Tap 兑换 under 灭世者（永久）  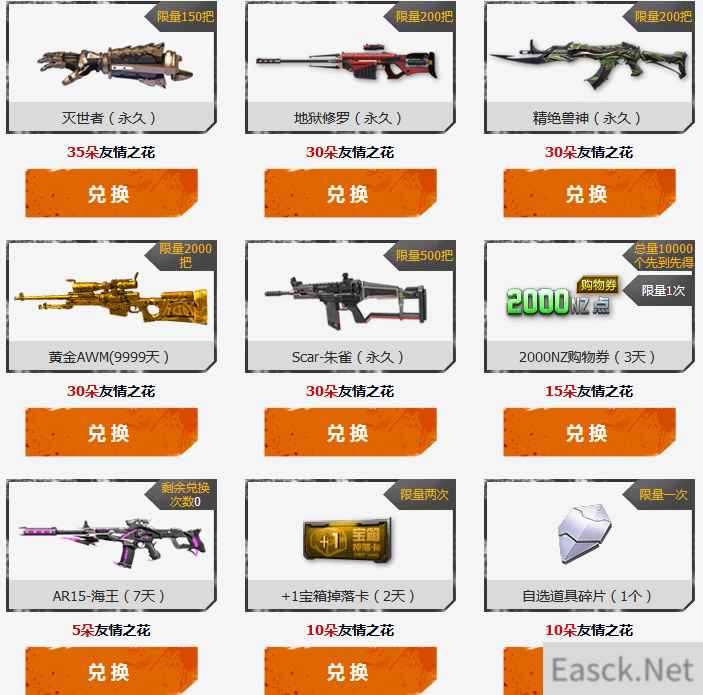[x=110, y=193]
